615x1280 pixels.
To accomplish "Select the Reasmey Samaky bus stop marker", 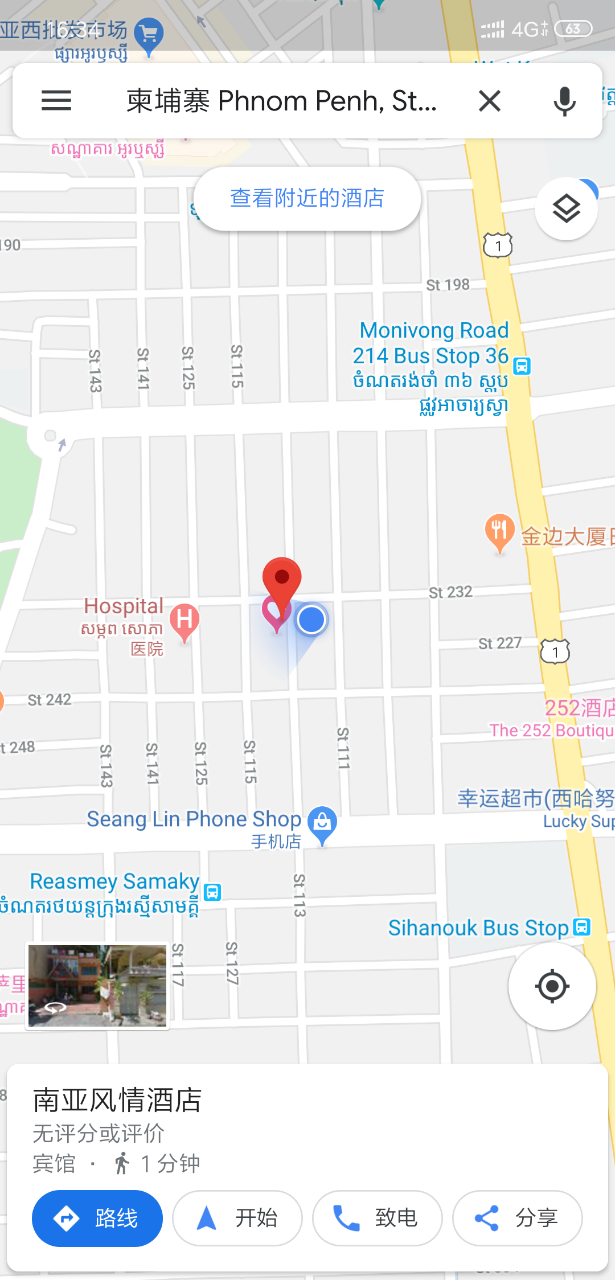I will pos(212,889).
